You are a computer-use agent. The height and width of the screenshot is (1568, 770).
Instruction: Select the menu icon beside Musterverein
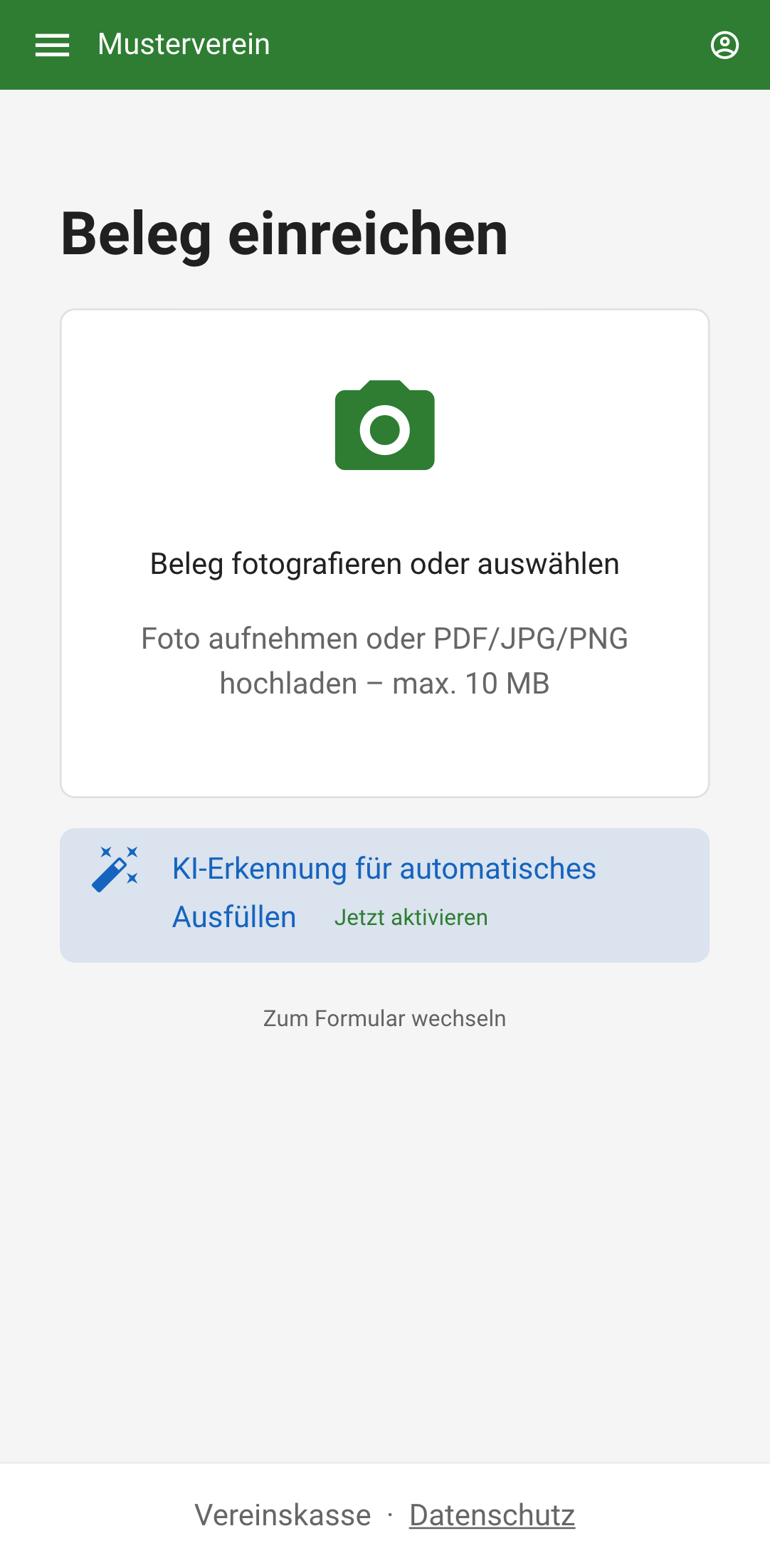point(52,44)
